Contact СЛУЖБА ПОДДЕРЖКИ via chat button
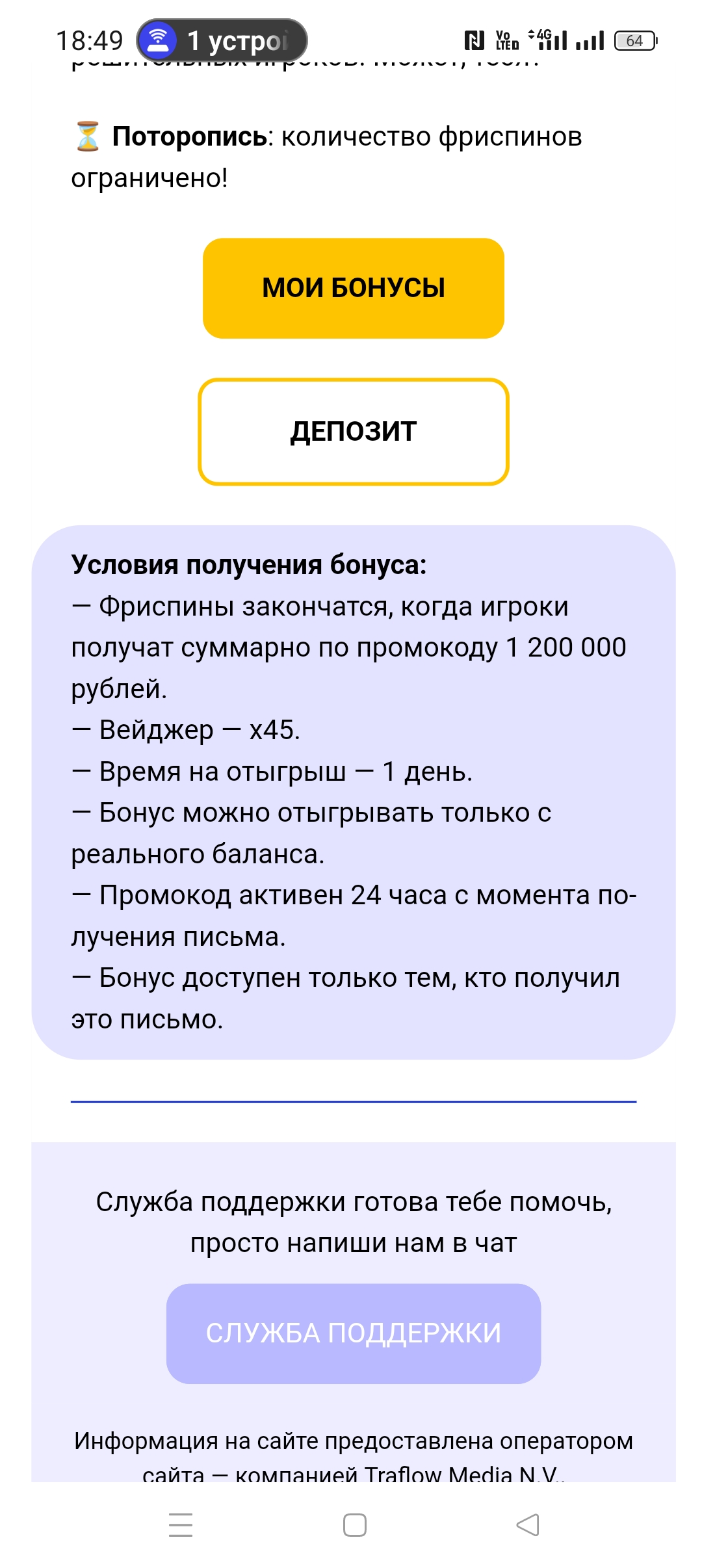This screenshot has height=1568, width=702. [x=353, y=1333]
